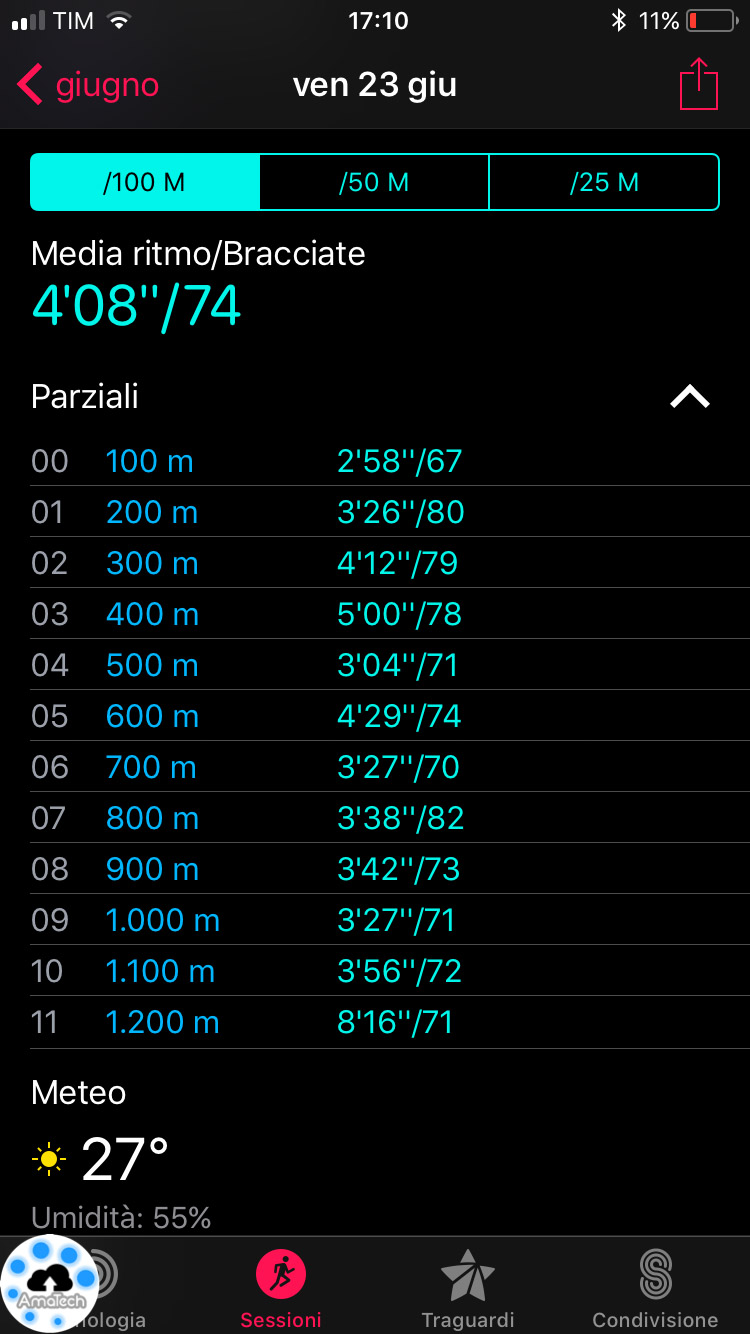Share this session via the share icon
This screenshot has width=750, height=1334.
[699, 84]
